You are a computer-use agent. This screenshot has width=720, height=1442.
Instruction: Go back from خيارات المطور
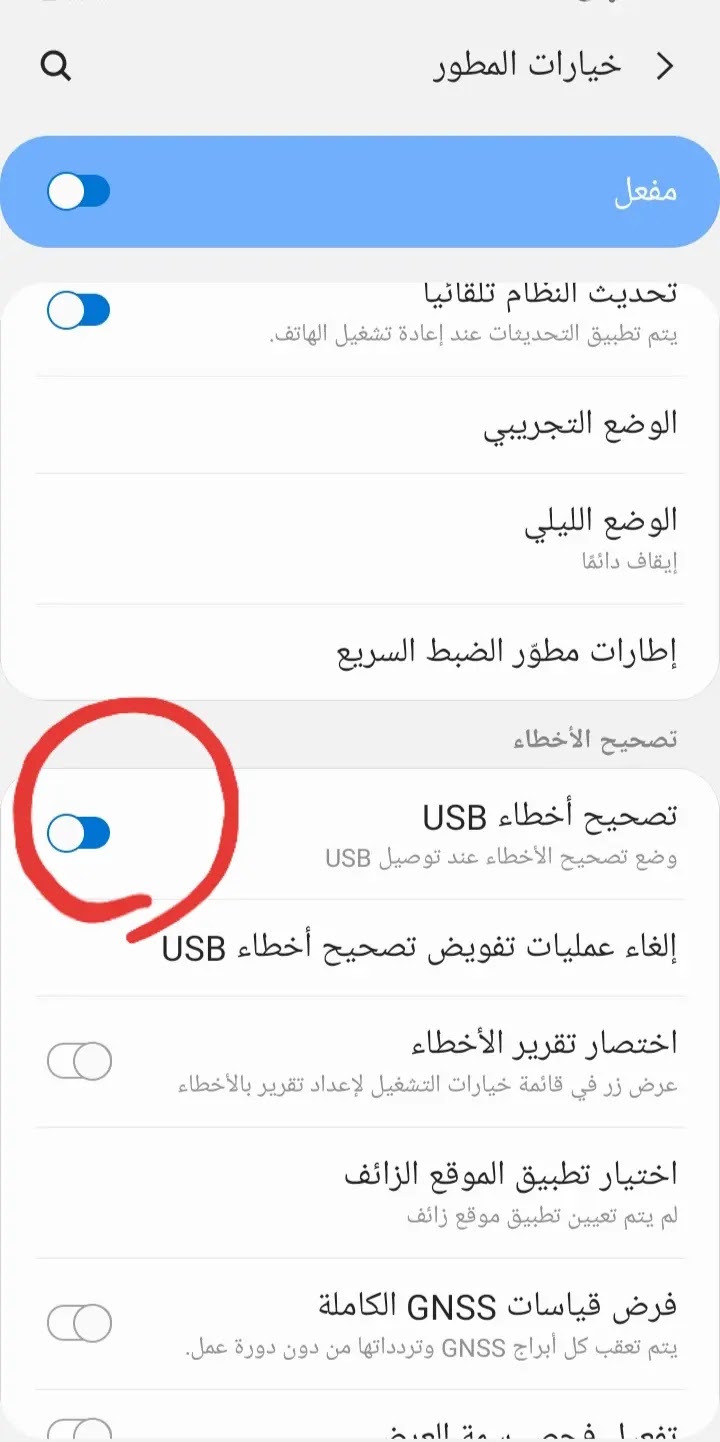point(664,66)
